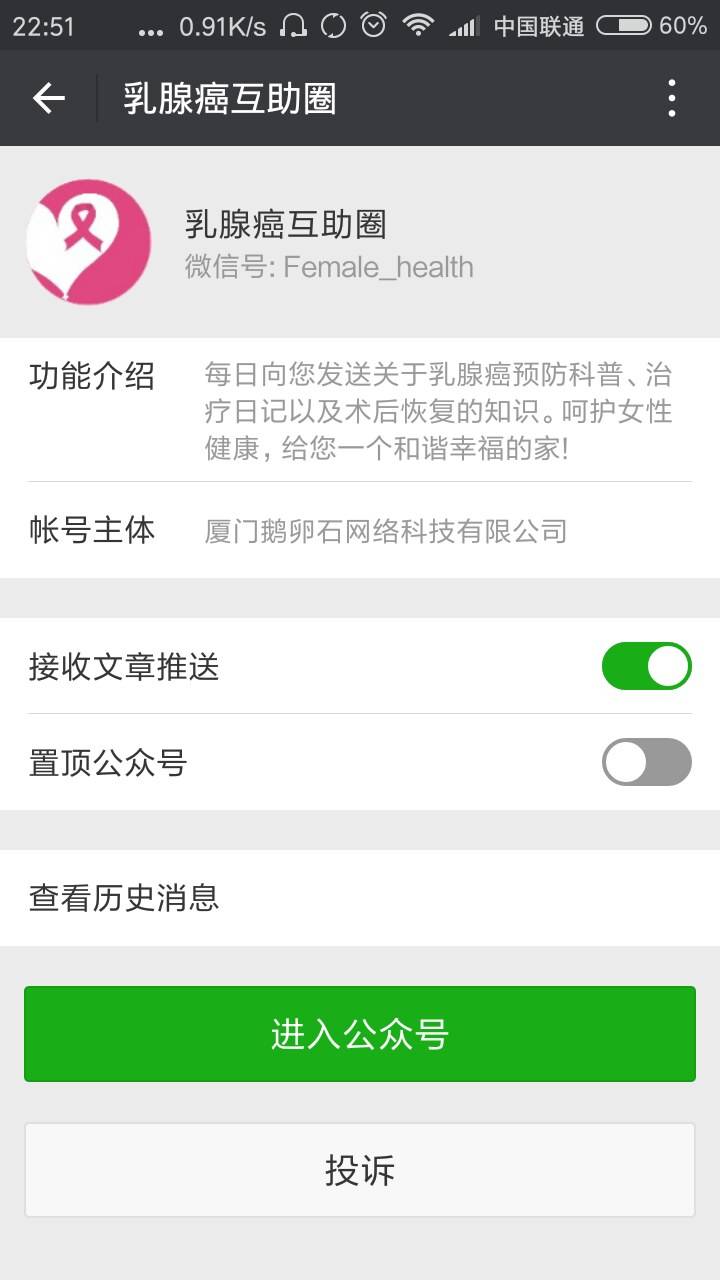View the 乳腺癌互助圈 profile avatar
The height and width of the screenshot is (1280, 720).
[89, 242]
